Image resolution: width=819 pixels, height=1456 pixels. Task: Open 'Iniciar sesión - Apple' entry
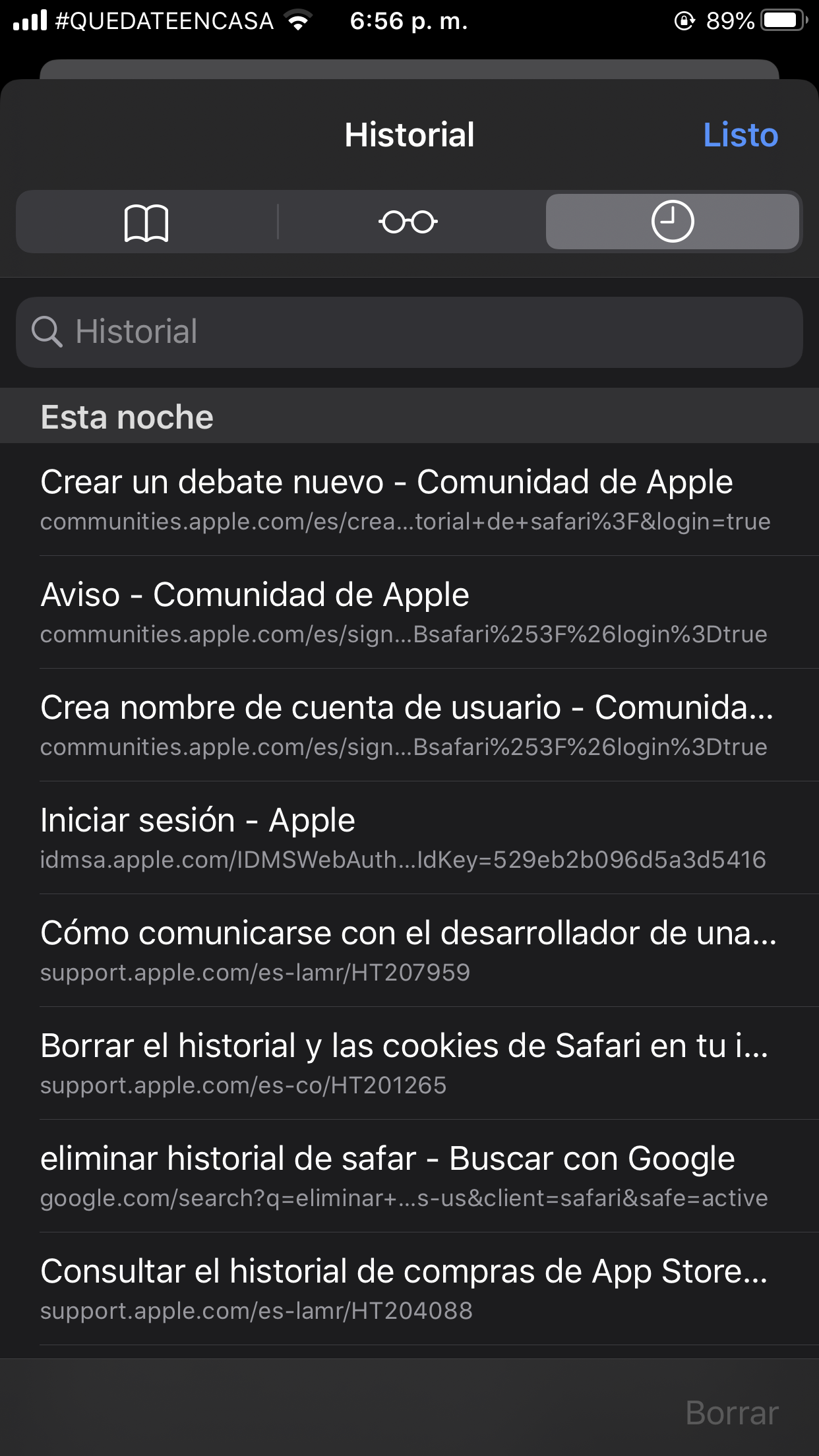pos(409,837)
